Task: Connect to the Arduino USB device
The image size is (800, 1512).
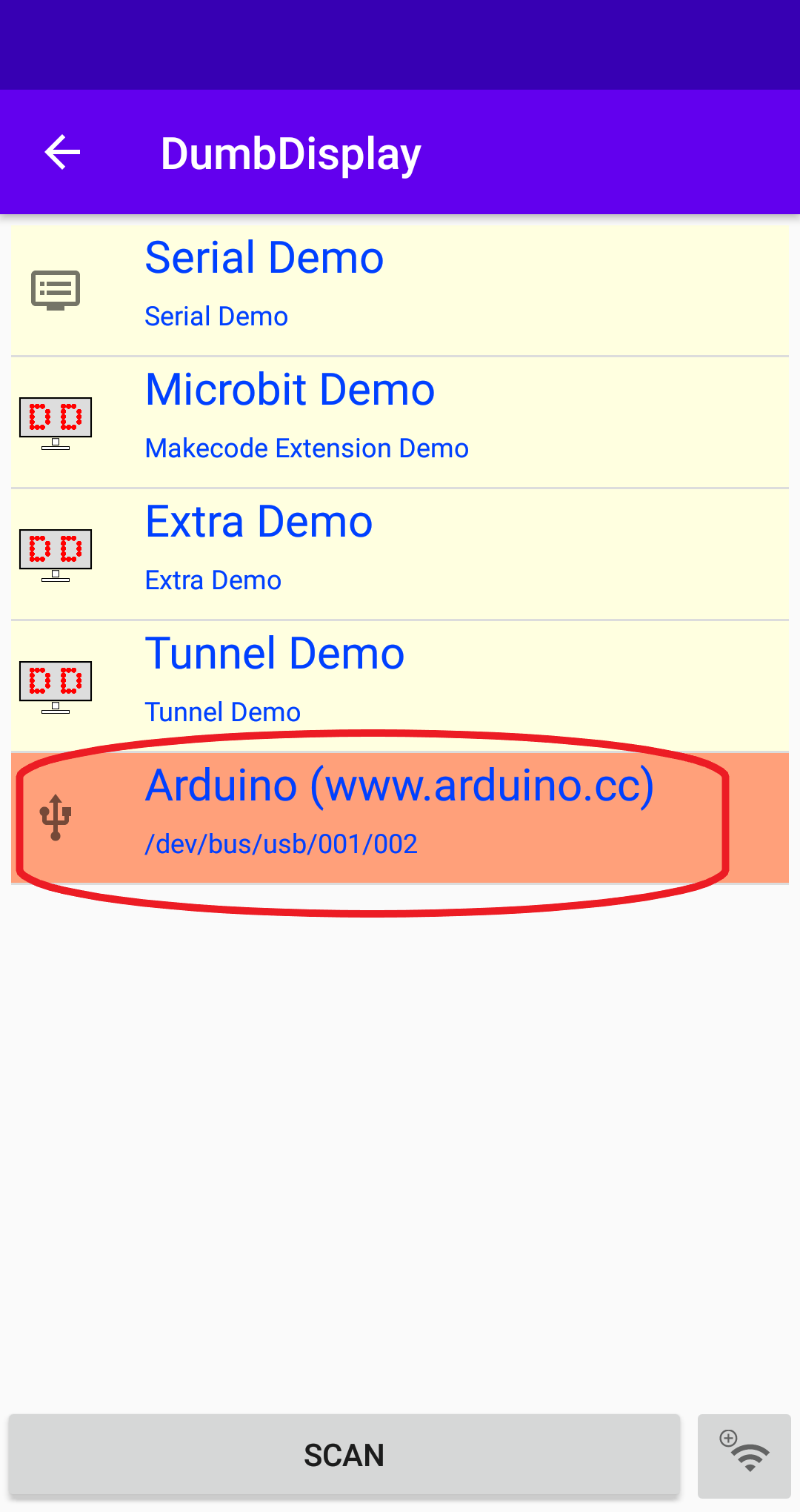Action: (x=400, y=818)
